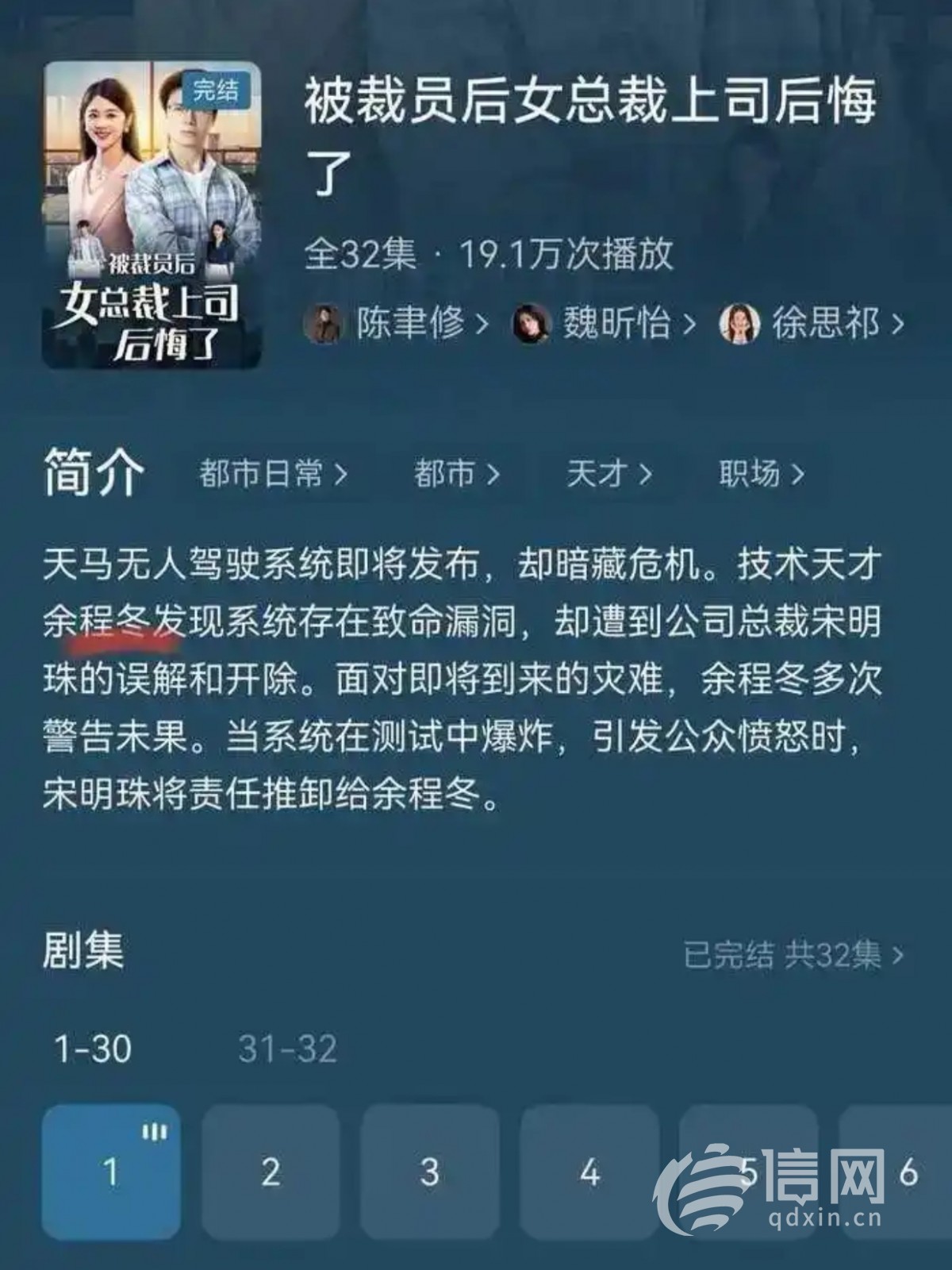Viewport: 952px width, 1270px height.
Task: Select the 天才 tag chip
Action: tap(608, 474)
